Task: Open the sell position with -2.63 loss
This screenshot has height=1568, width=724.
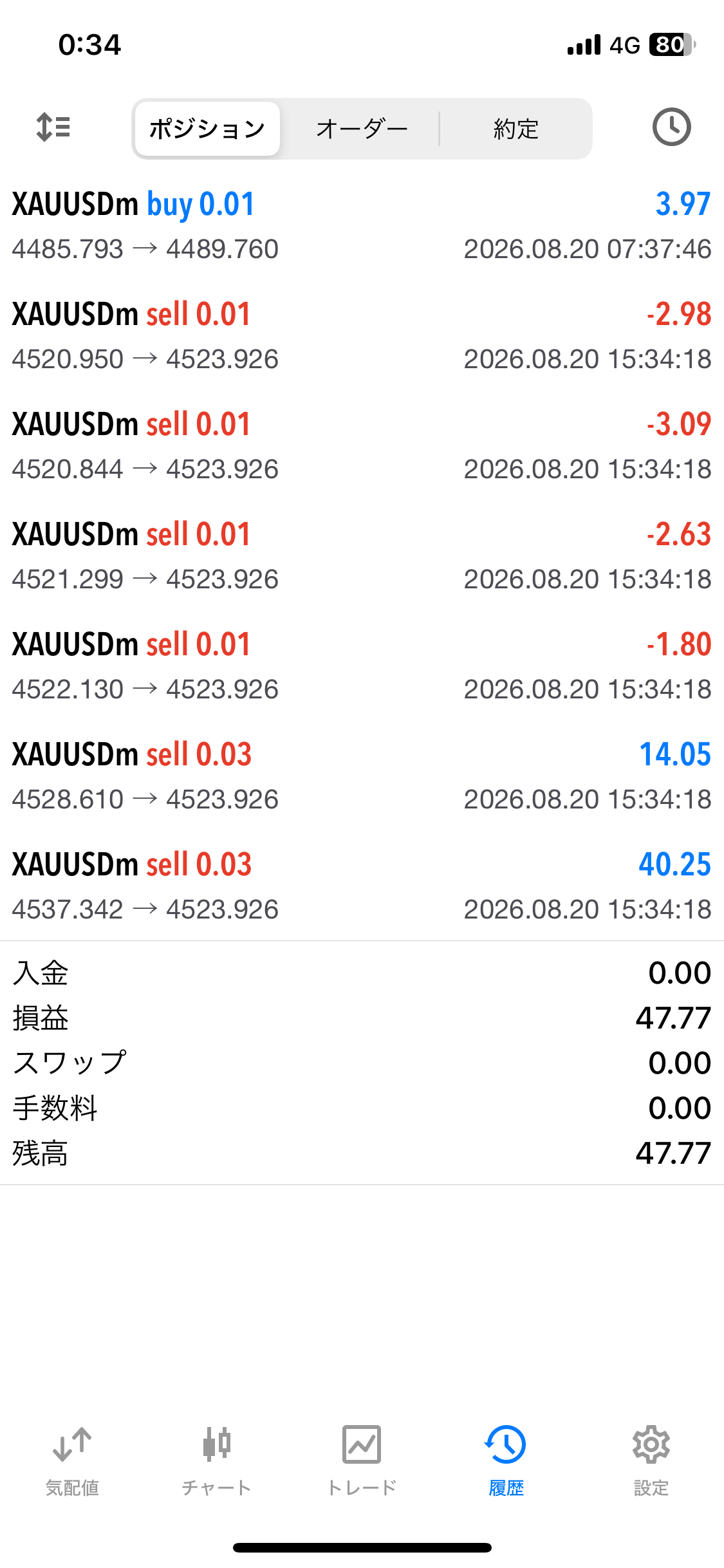Action: [362, 556]
